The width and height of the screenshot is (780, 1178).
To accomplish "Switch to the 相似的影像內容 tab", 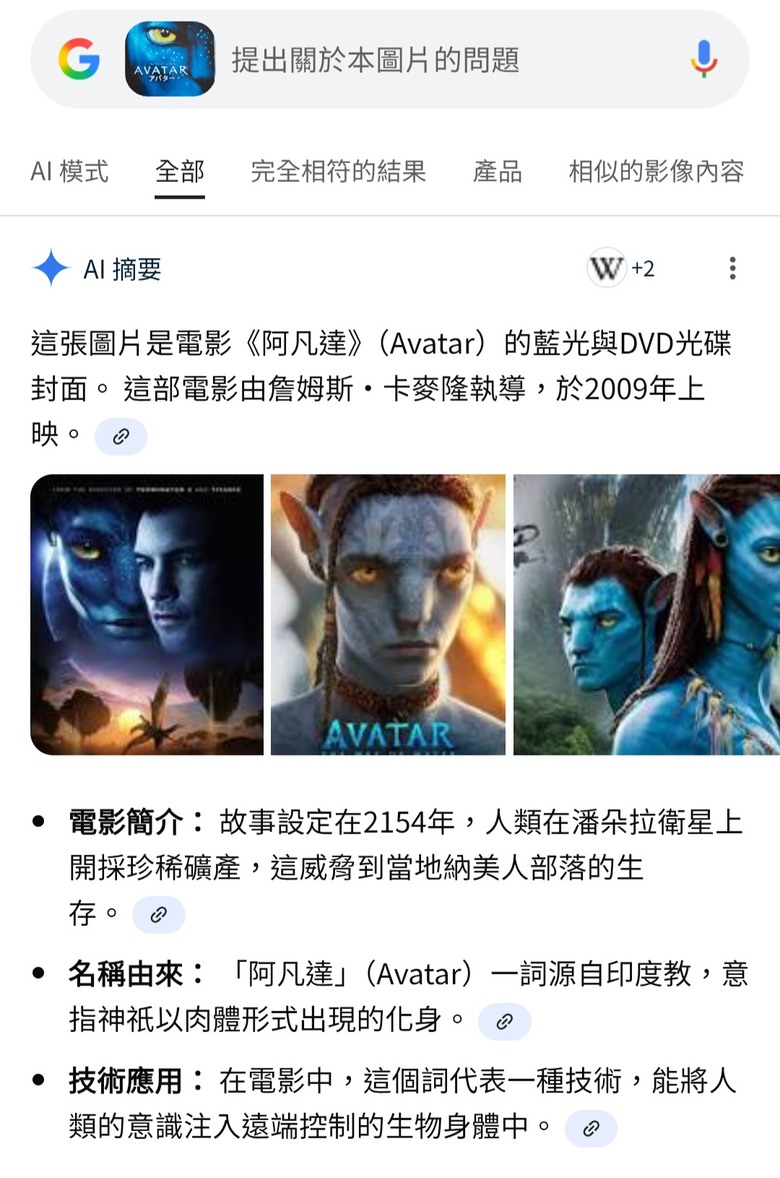I will click(656, 171).
